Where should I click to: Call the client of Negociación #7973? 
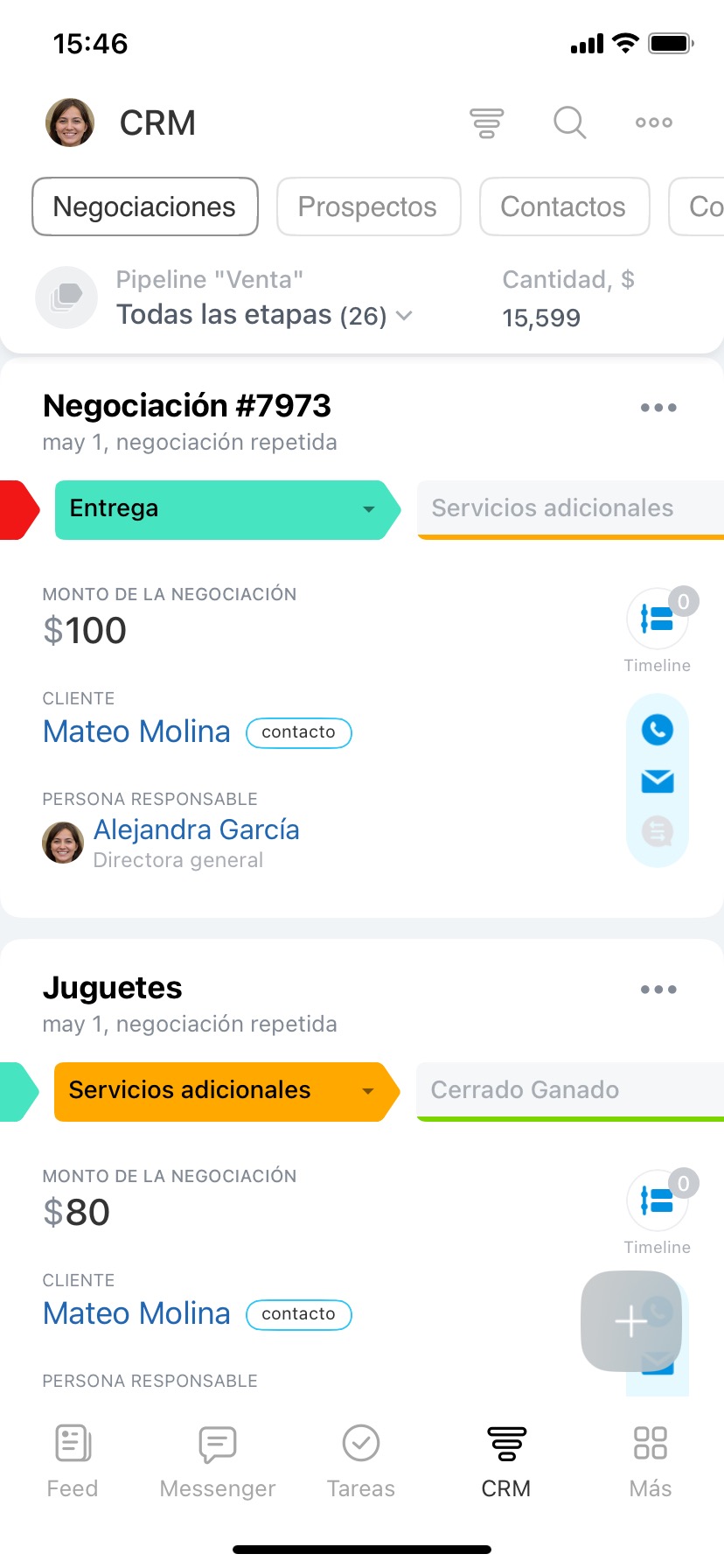(658, 729)
